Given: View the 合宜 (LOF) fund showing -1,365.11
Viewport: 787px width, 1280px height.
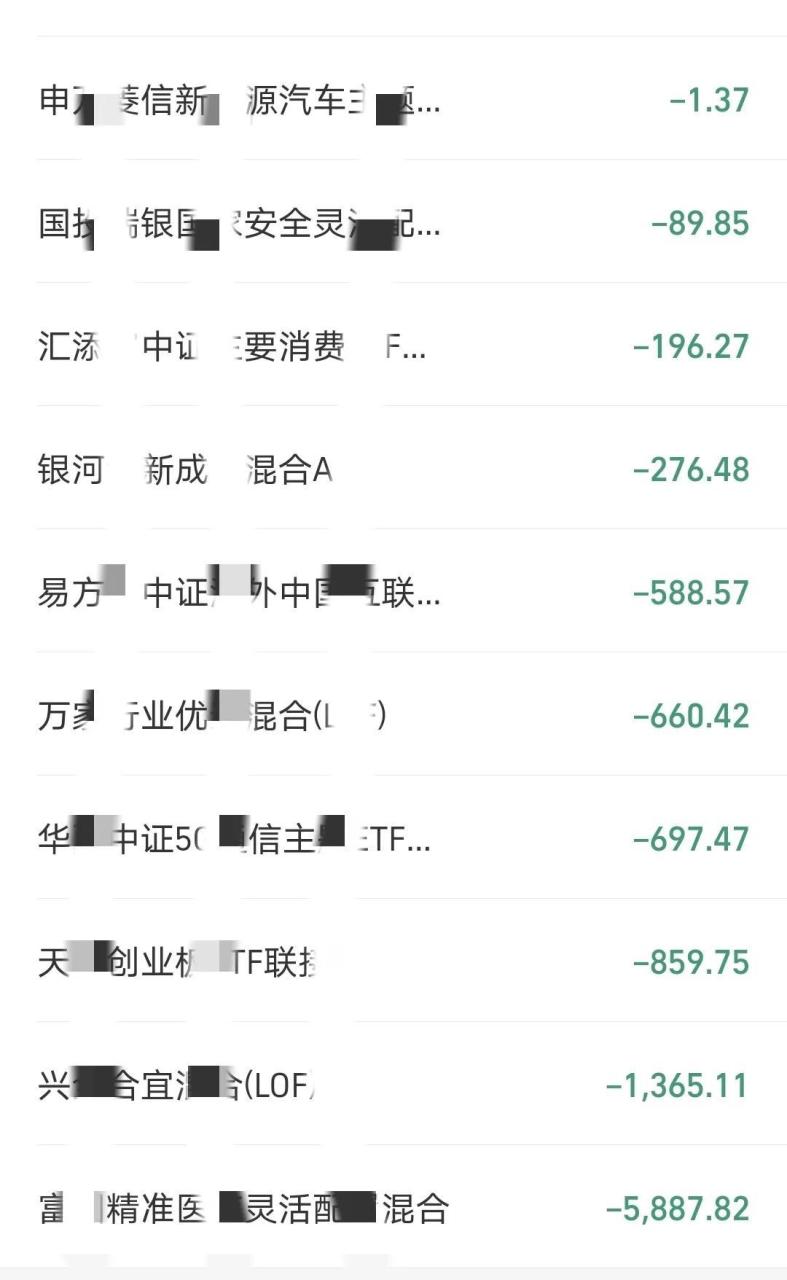Looking at the screenshot, I should (393, 1083).
